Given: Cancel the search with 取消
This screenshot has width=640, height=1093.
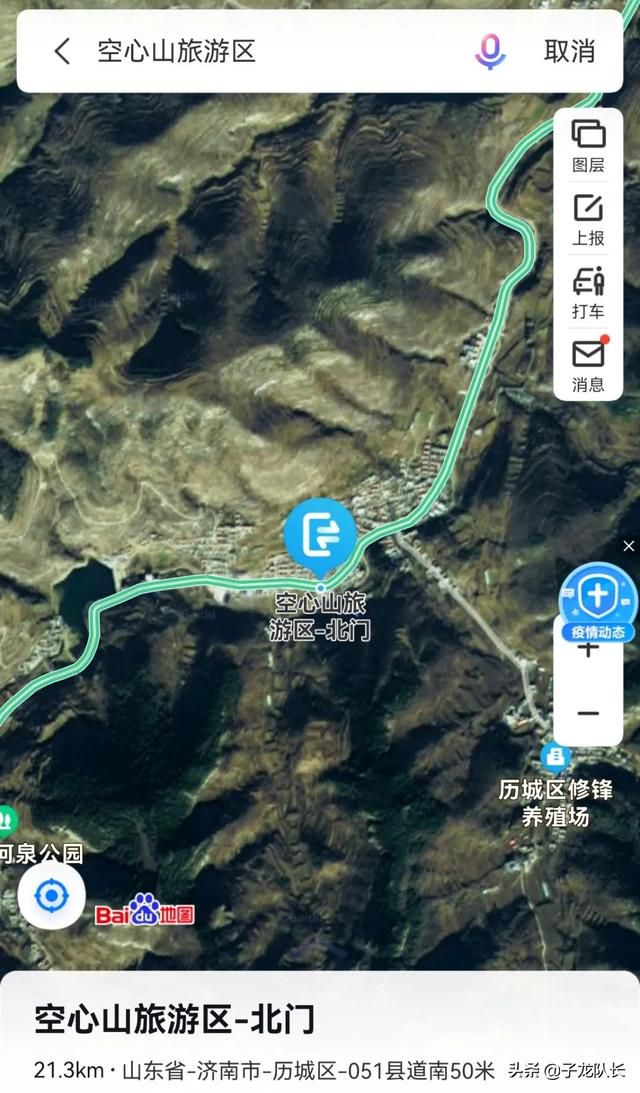Looking at the screenshot, I should tap(569, 52).
